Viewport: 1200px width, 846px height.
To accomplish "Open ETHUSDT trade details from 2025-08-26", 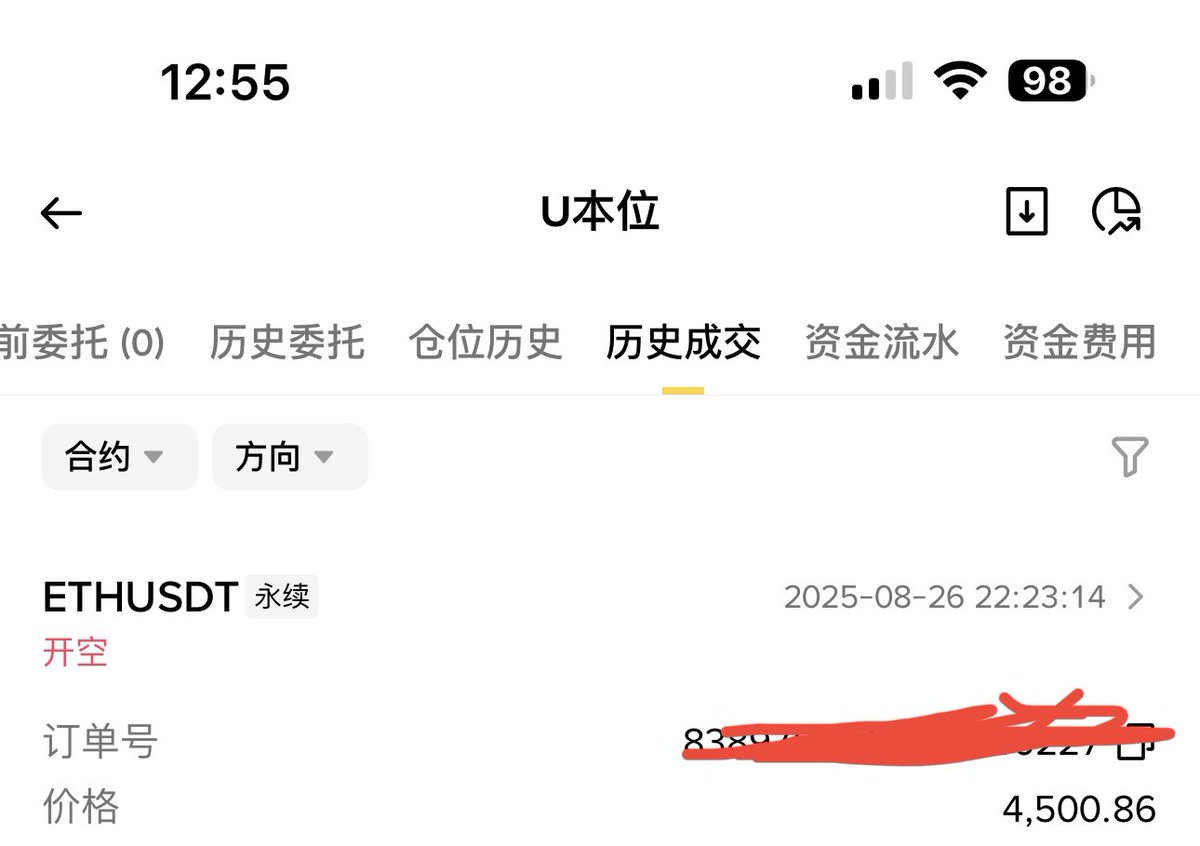I will 1135,598.
